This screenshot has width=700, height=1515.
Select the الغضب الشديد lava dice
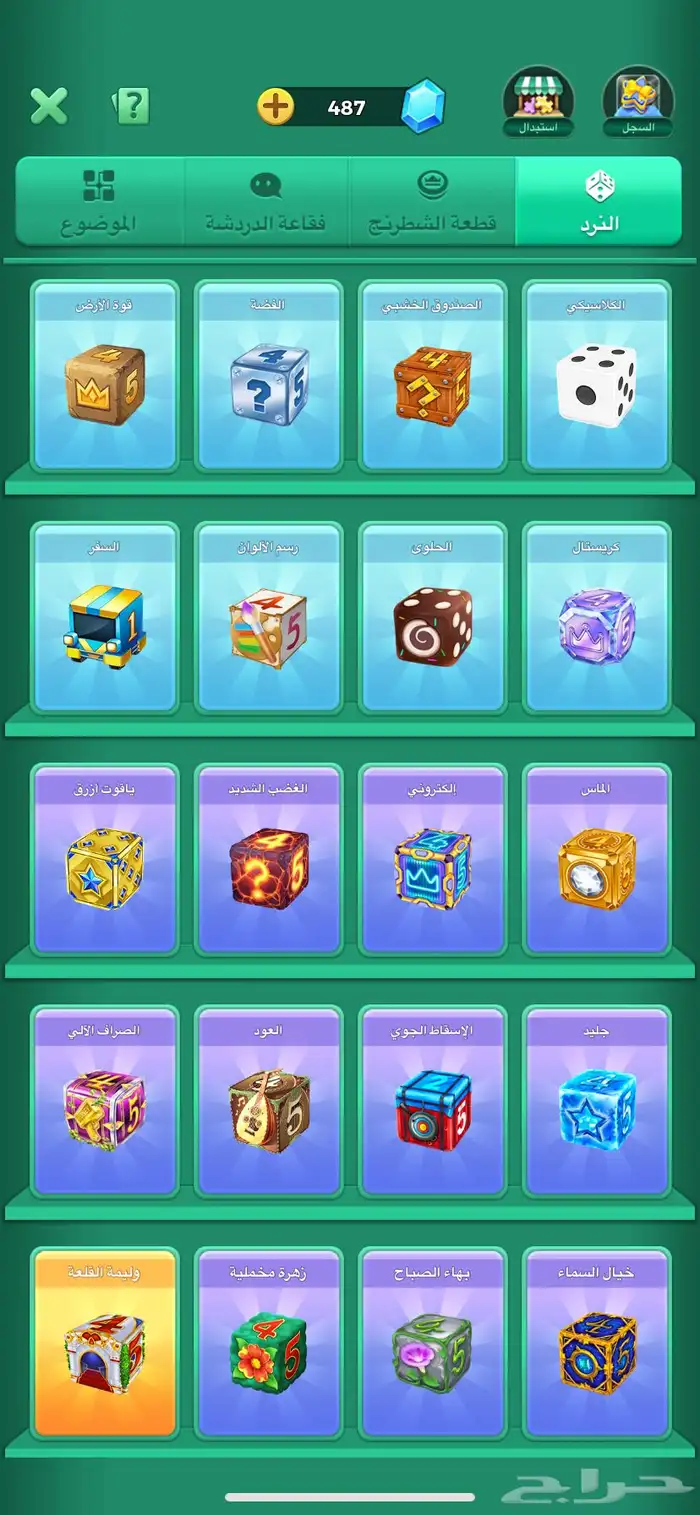pos(268,860)
